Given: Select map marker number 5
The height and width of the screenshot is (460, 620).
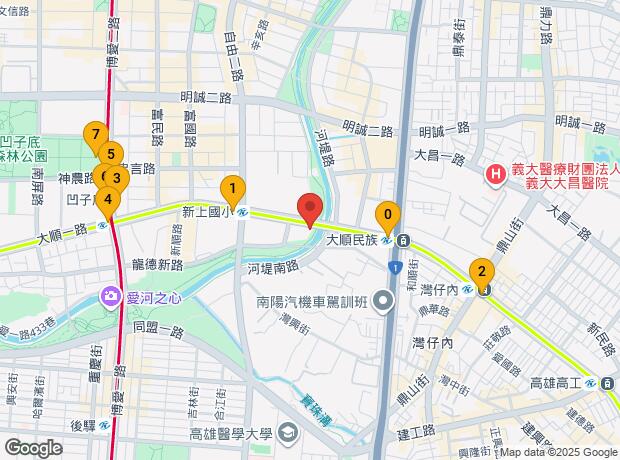Looking at the screenshot, I should click(x=112, y=155).
